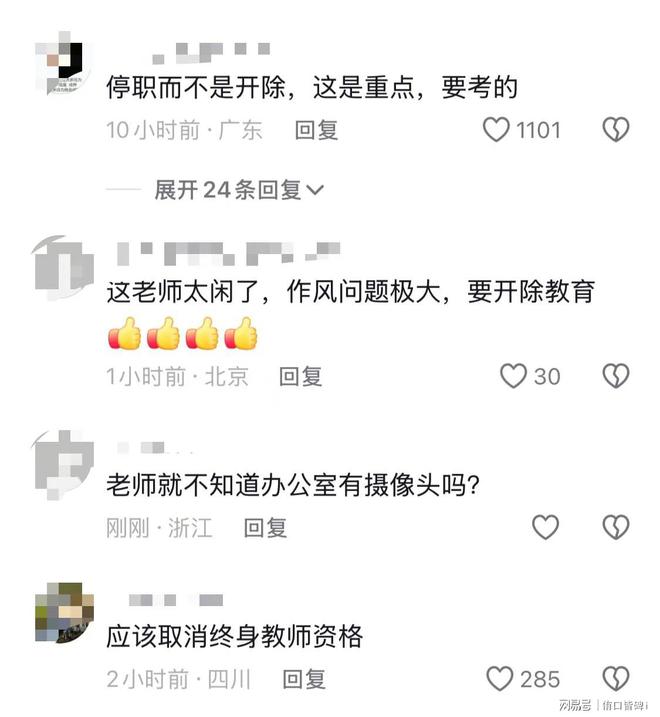Reply to the comment about 办公室有摄像头
The image size is (660, 717).
[x=265, y=528]
